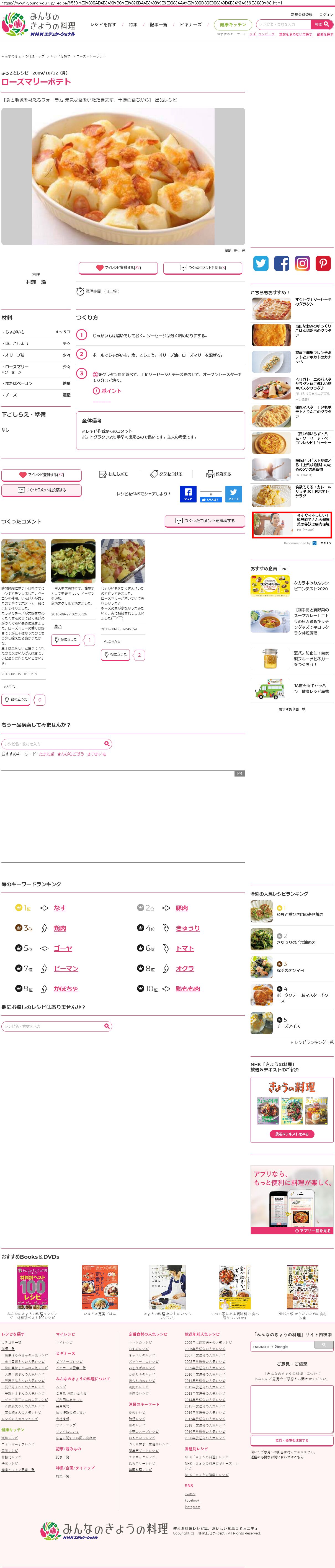Go to 記事一覧 in the top navigation

pyautogui.click(x=158, y=25)
